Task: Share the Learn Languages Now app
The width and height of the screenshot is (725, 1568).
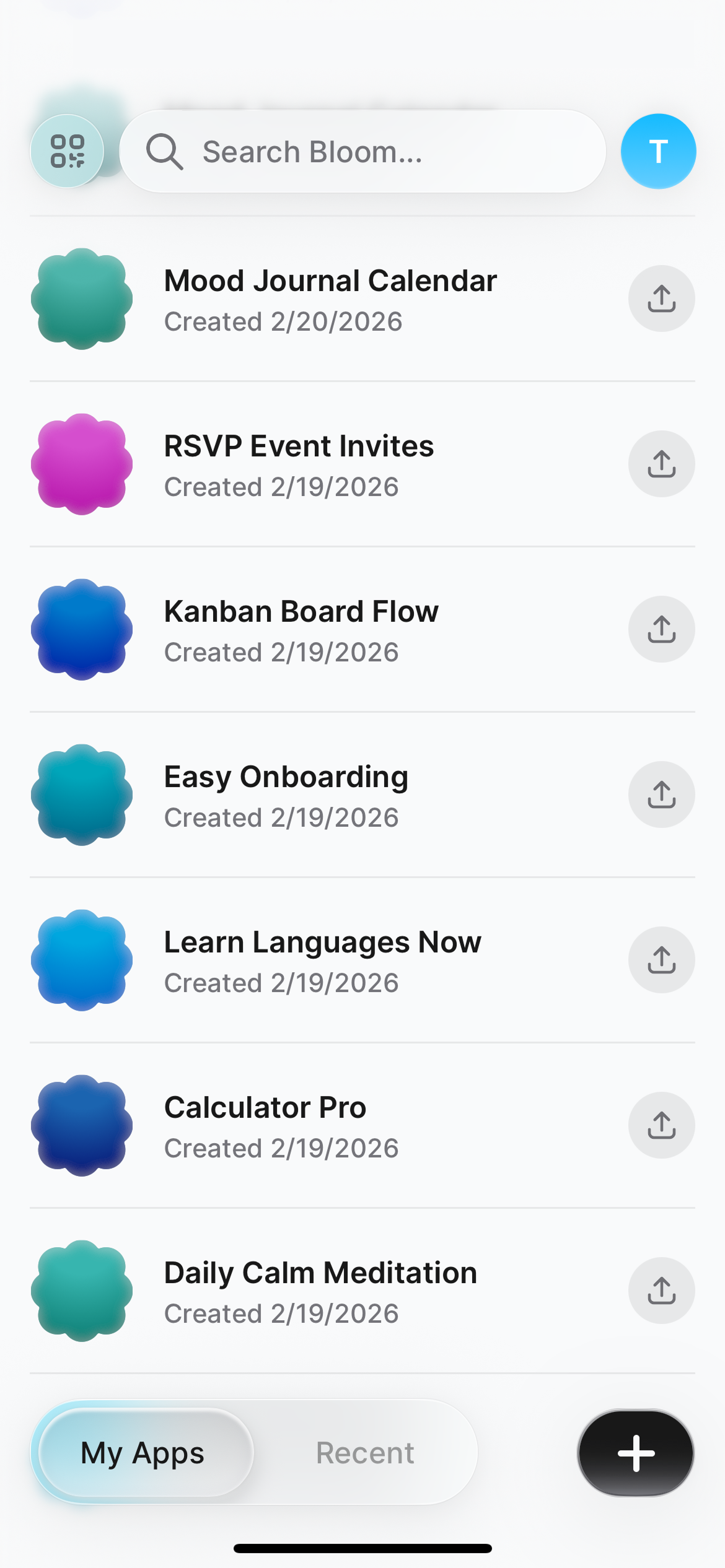Action: tap(661, 960)
